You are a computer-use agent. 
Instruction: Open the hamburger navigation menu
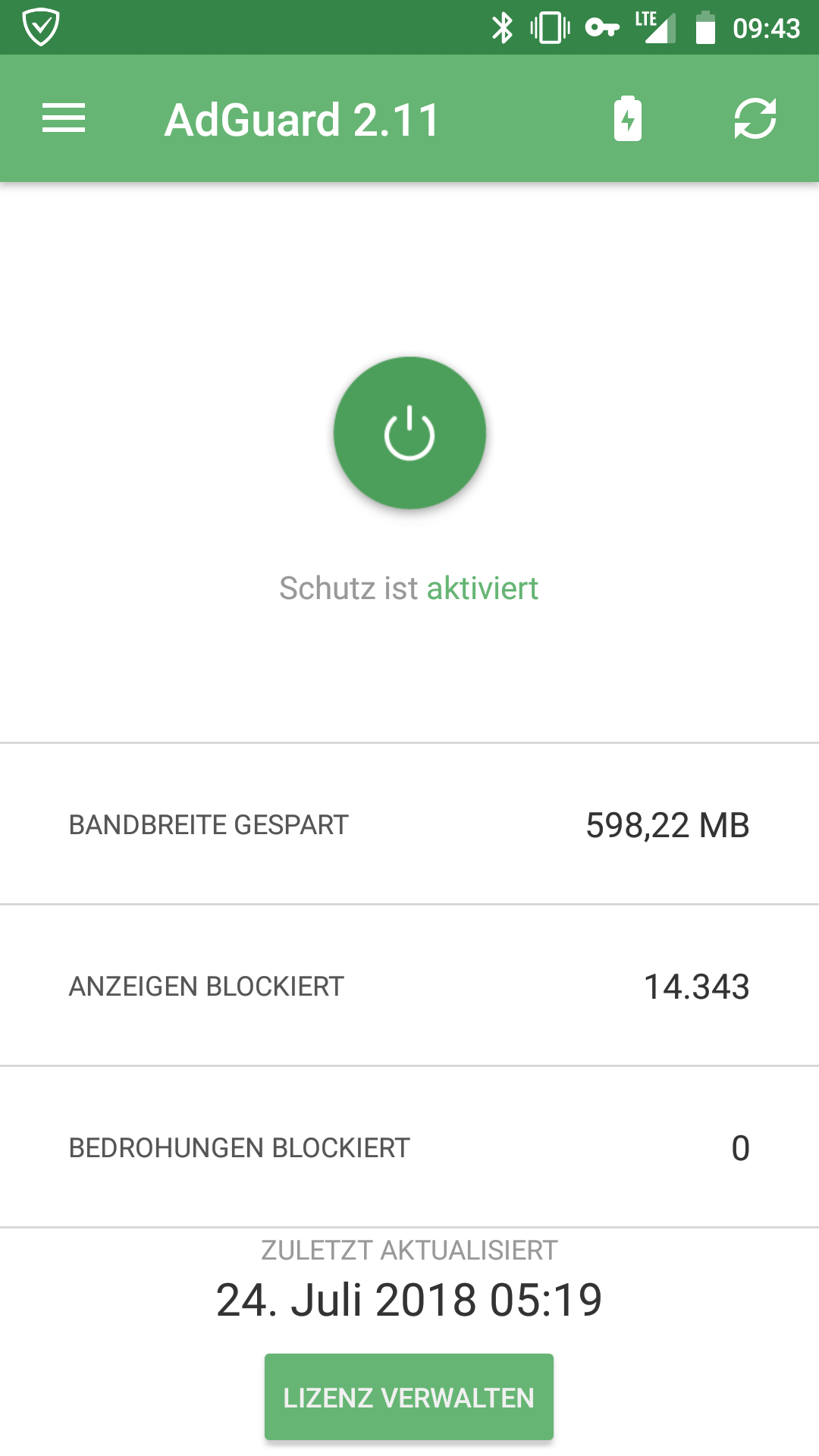[x=64, y=119]
